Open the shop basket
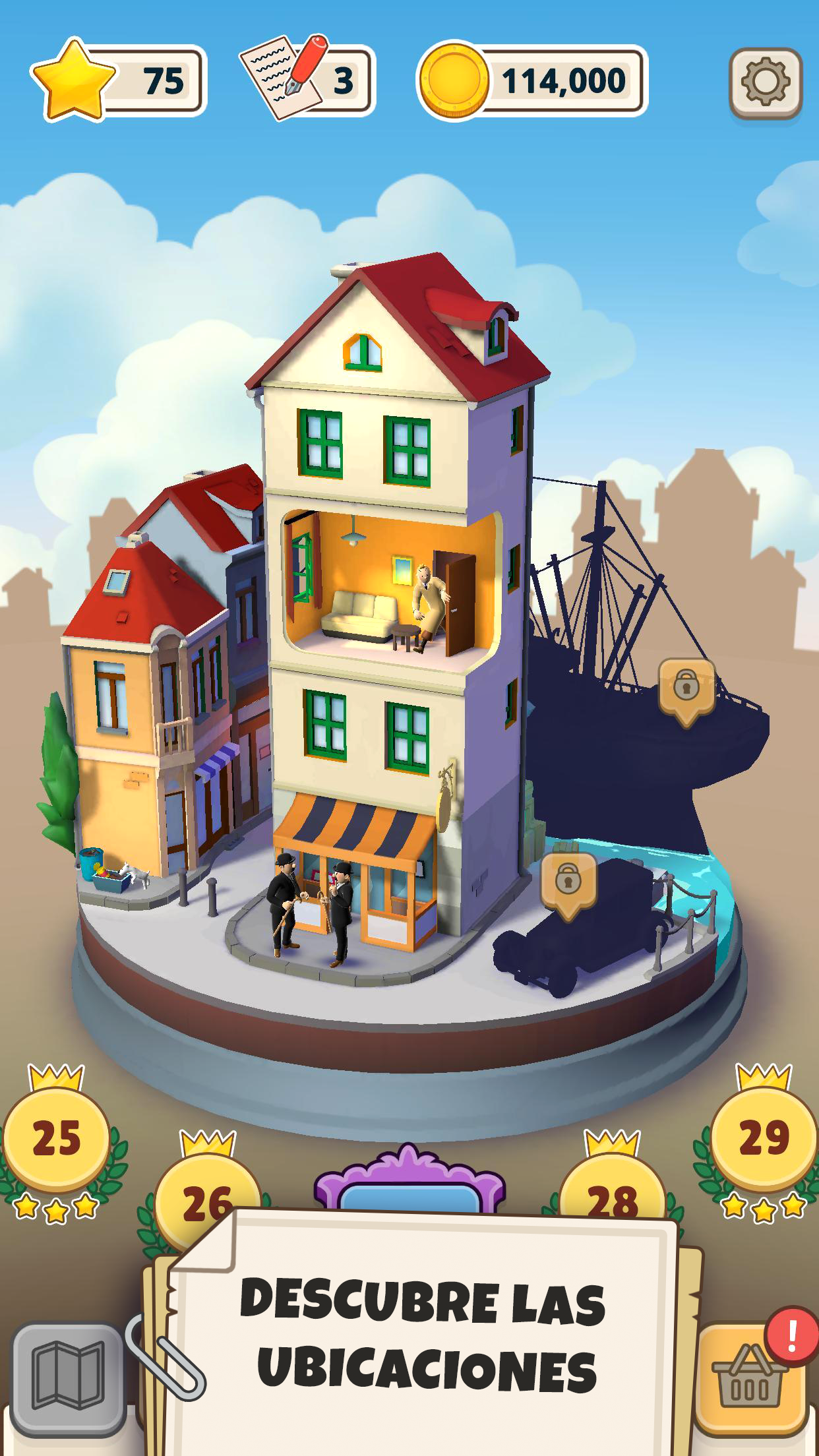This screenshot has height=1456, width=819. [x=750, y=1381]
